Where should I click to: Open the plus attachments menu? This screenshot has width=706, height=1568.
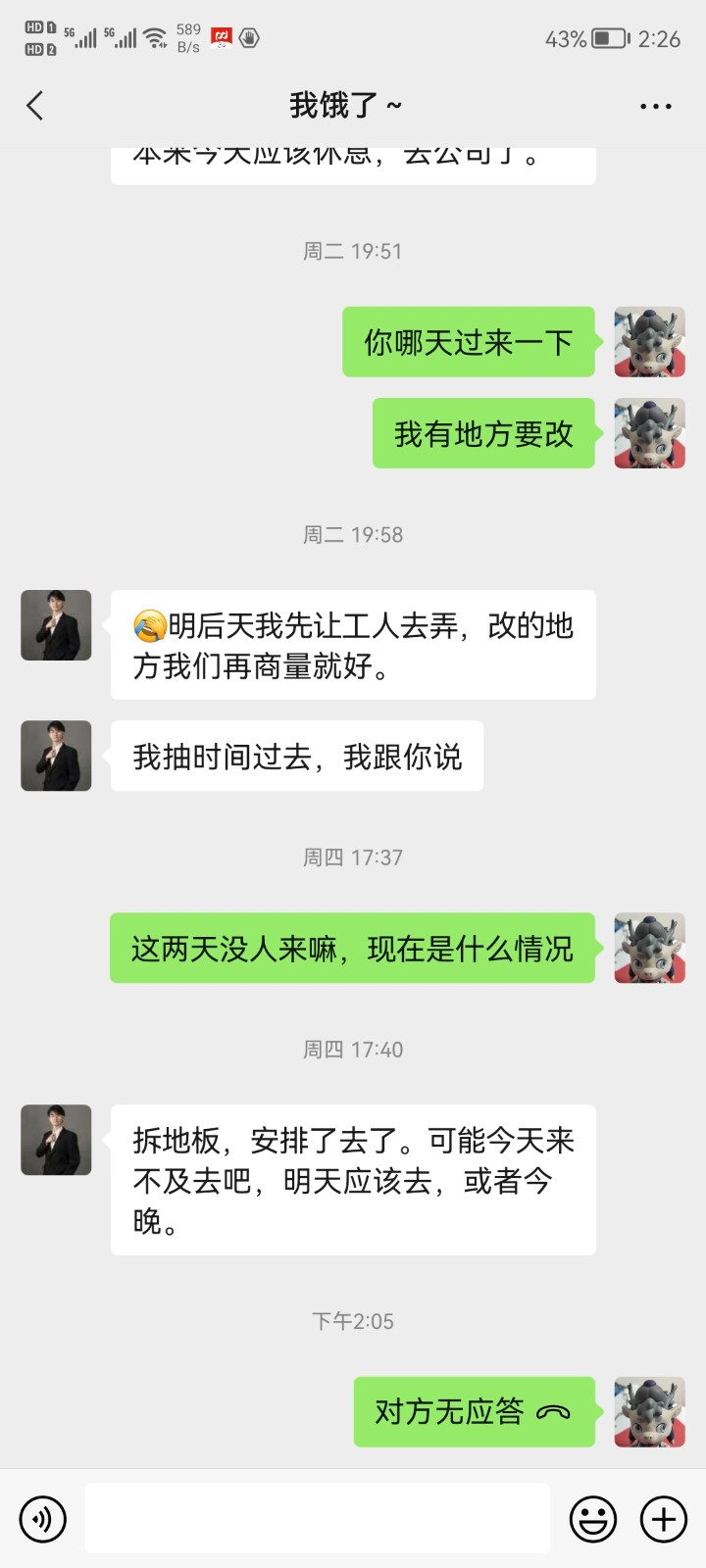pos(664,1519)
